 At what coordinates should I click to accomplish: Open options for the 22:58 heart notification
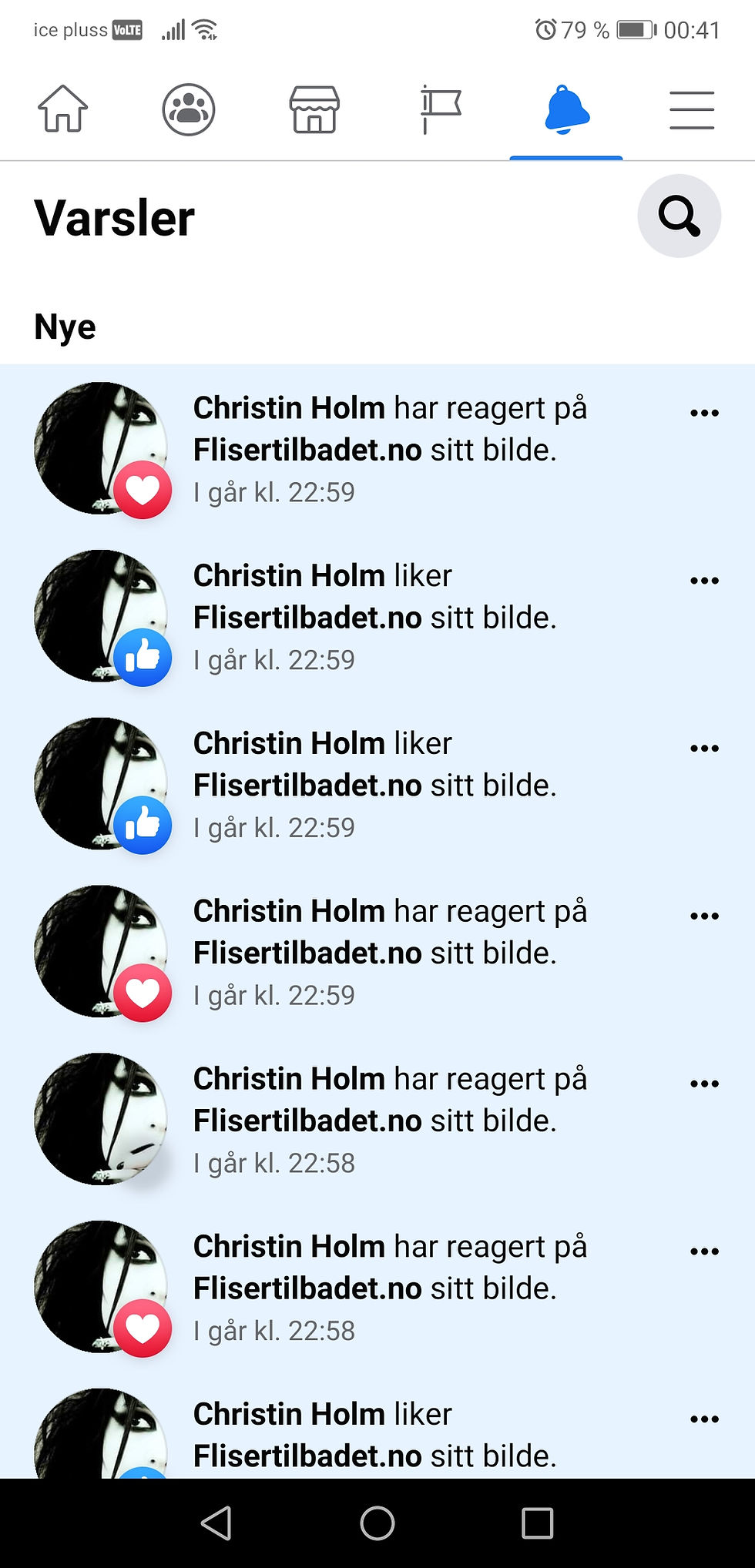[x=704, y=1251]
